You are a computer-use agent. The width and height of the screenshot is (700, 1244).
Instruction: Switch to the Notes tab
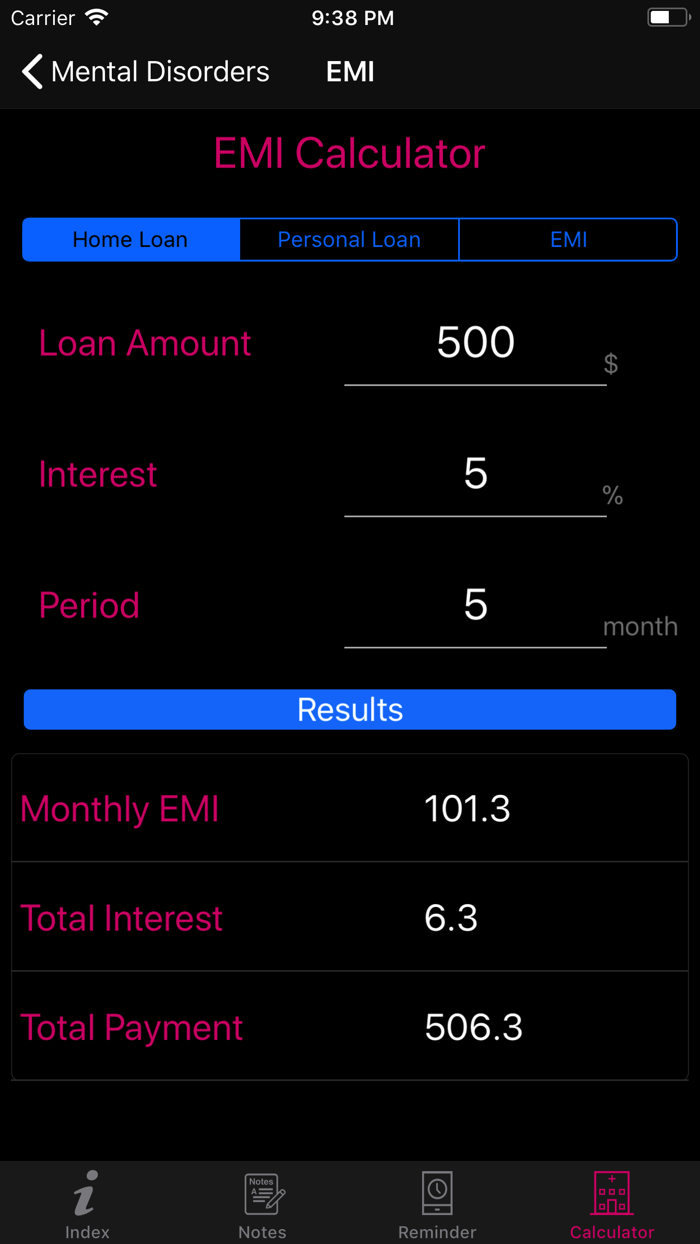pyautogui.click(x=263, y=1204)
